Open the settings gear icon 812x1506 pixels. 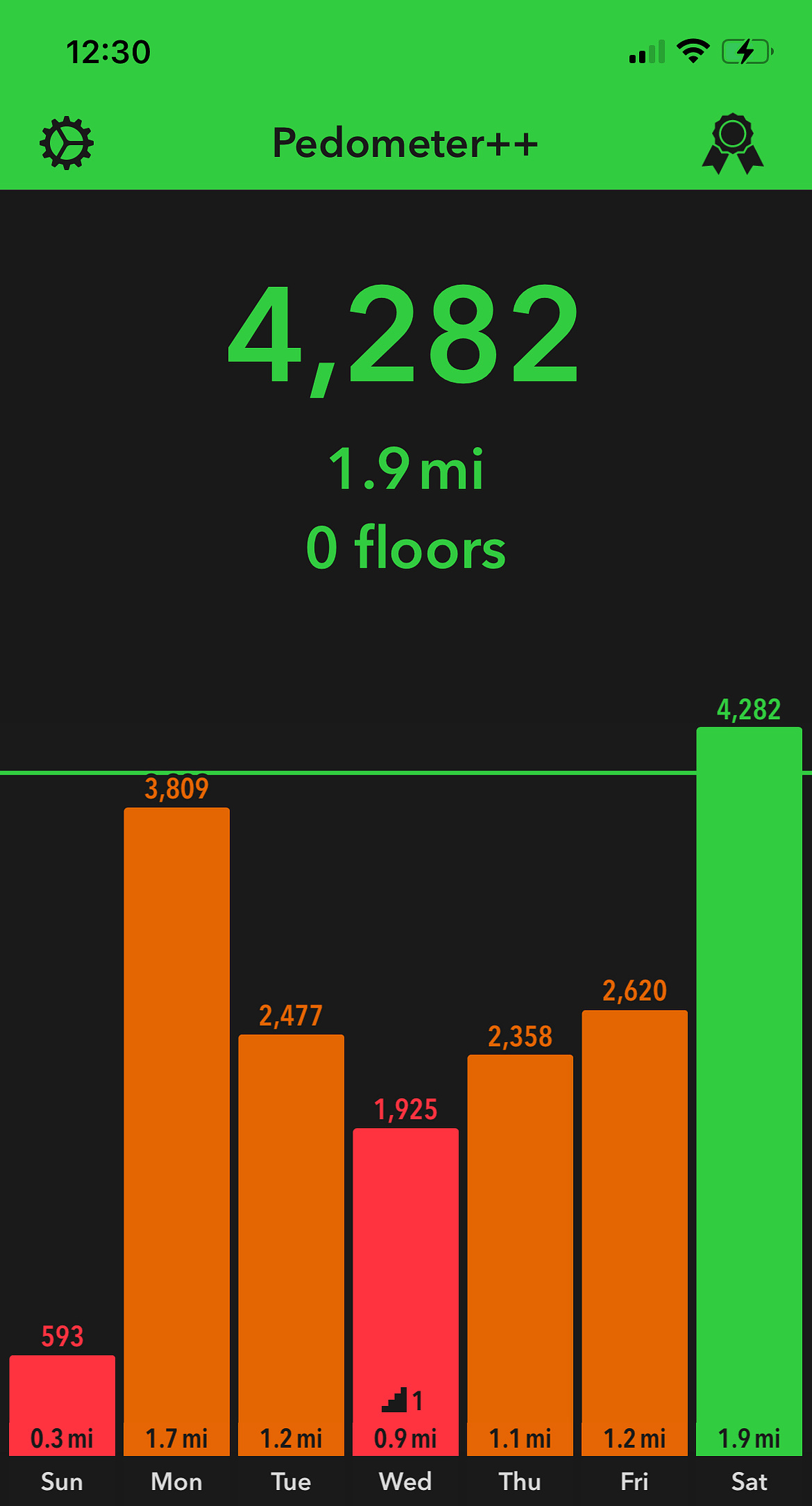[67, 143]
